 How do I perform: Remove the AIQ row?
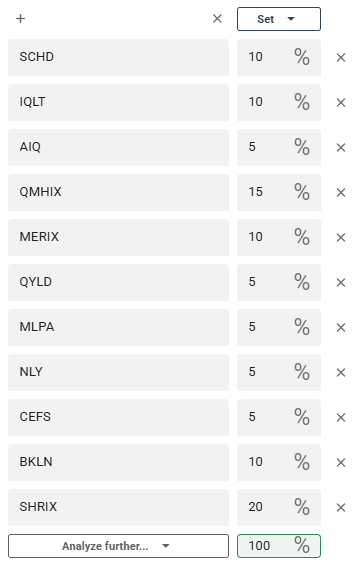[x=341, y=148]
